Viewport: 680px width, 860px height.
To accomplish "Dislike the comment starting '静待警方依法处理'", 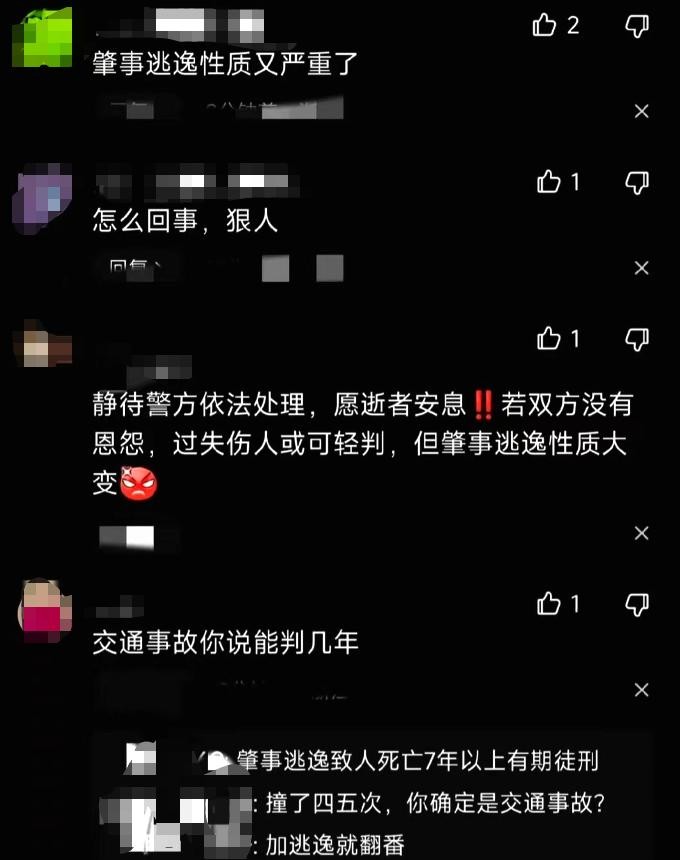I will pos(636,340).
